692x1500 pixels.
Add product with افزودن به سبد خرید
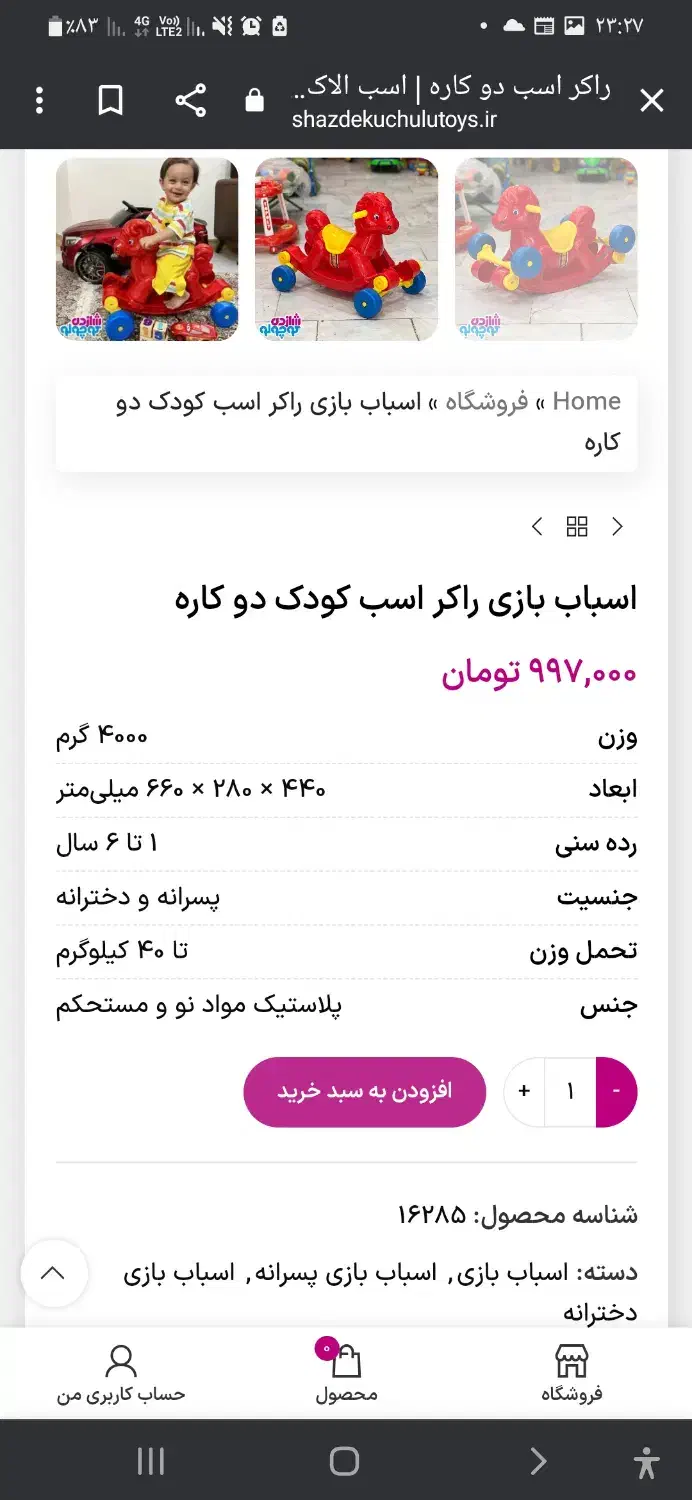[364, 1091]
